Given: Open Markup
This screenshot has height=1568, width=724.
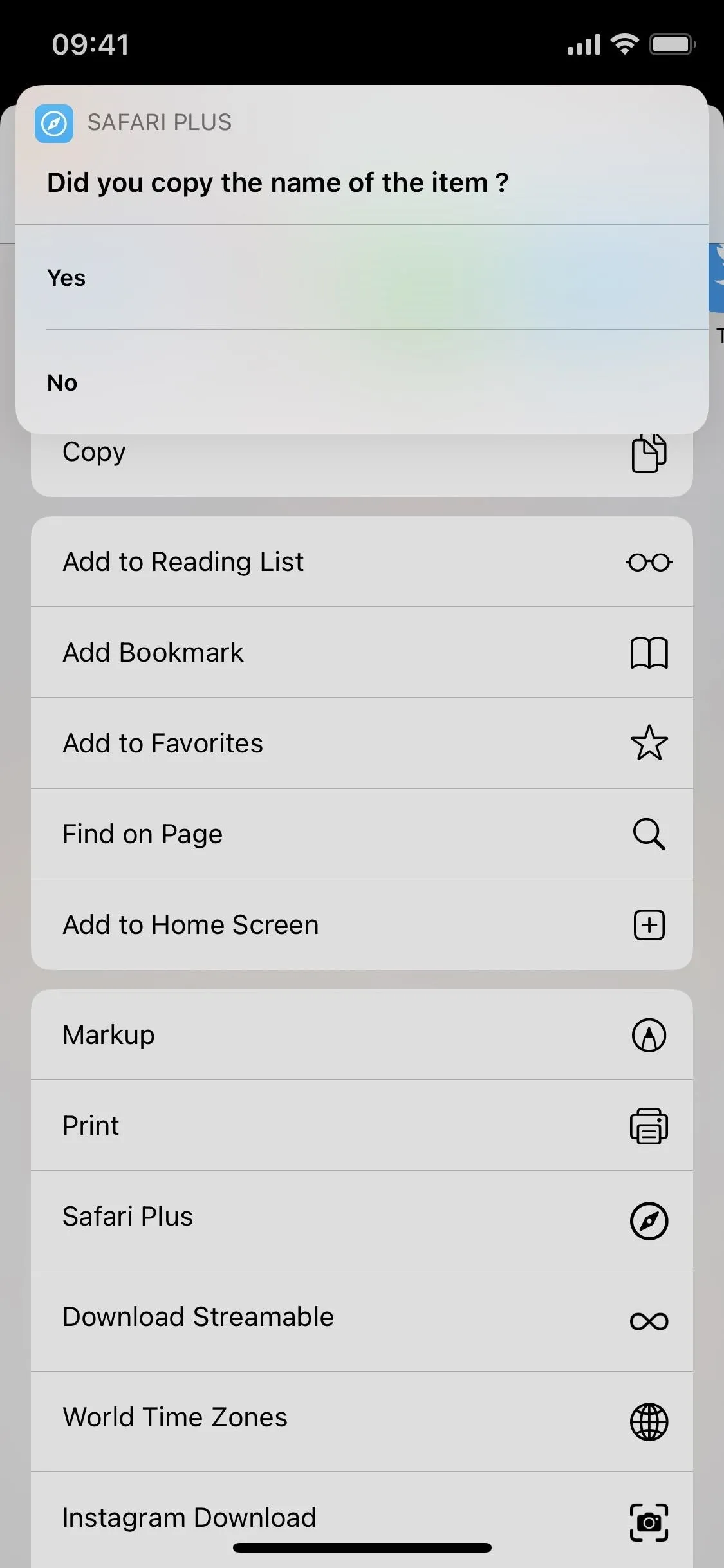Looking at the screenshot, I should [362, 1035].
